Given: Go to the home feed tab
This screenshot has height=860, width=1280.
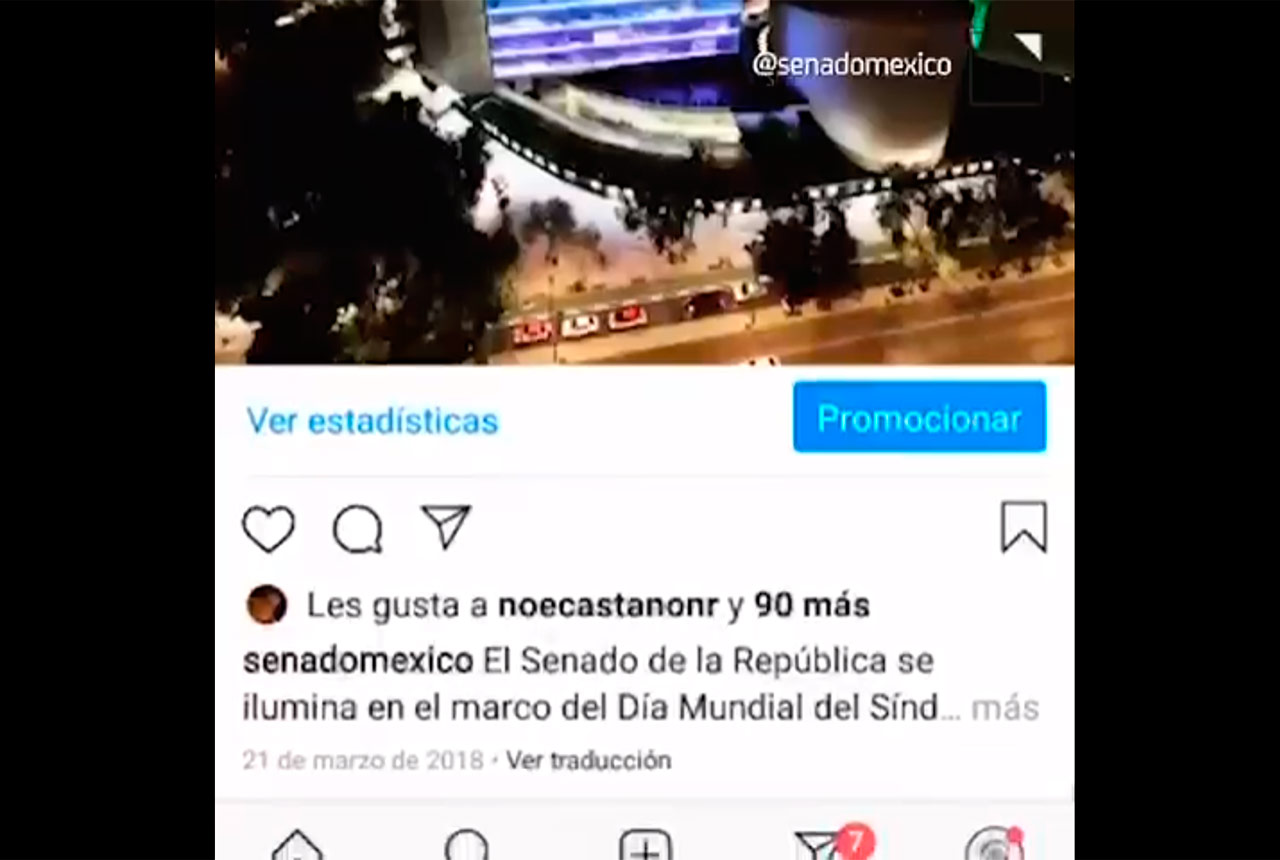Looking at the screenshot, I should (297, 846).
